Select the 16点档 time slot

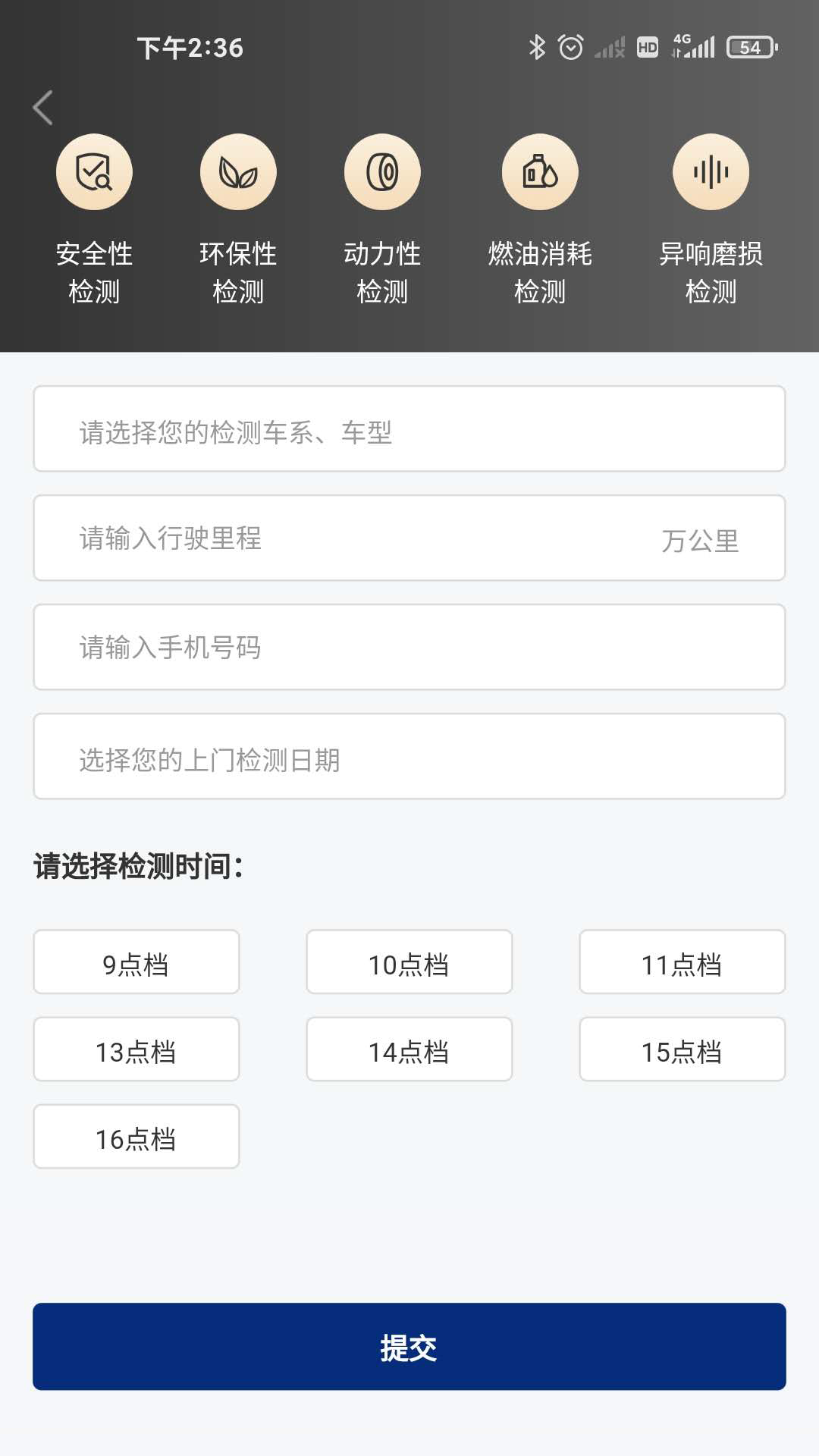[136, 1137]
